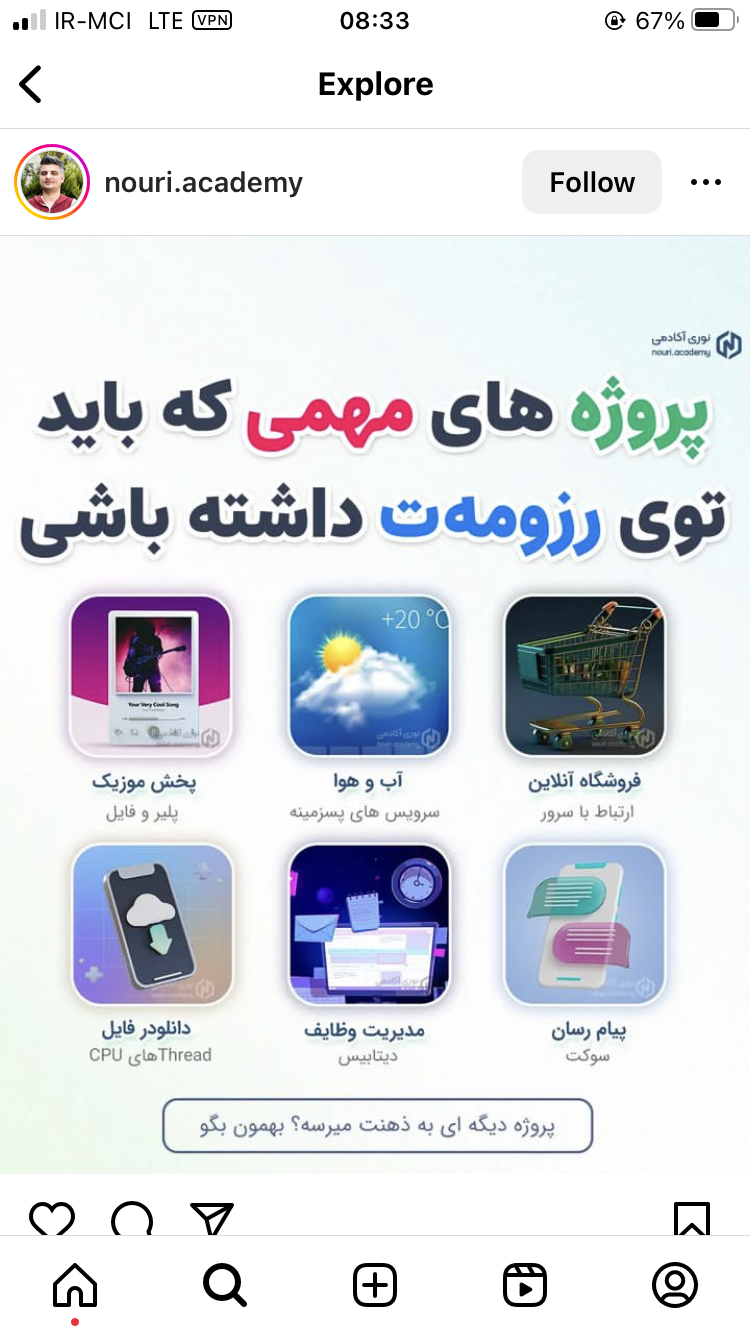Go back from Explore
The image size is (750, 1334).
click(x=32, y=84)
